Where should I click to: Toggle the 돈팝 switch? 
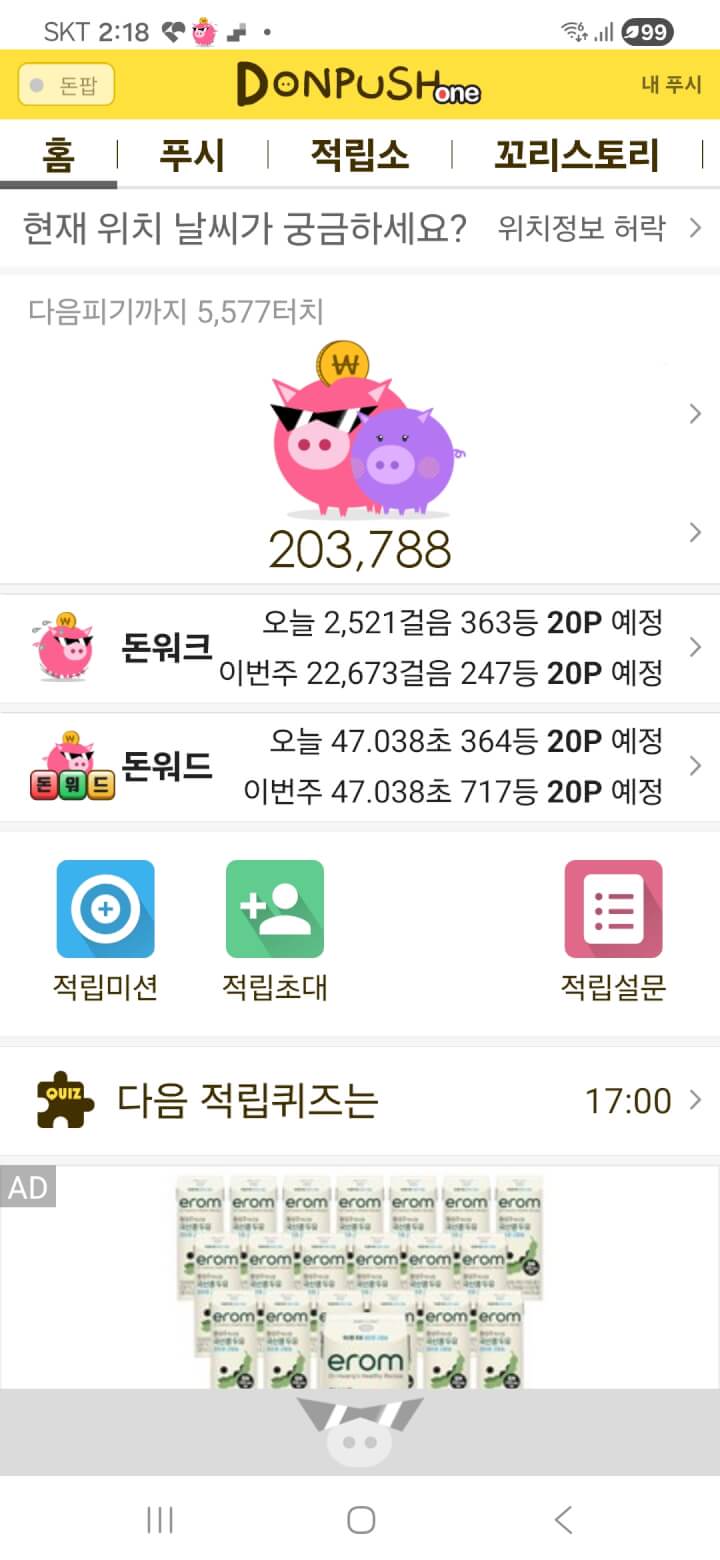66,85
